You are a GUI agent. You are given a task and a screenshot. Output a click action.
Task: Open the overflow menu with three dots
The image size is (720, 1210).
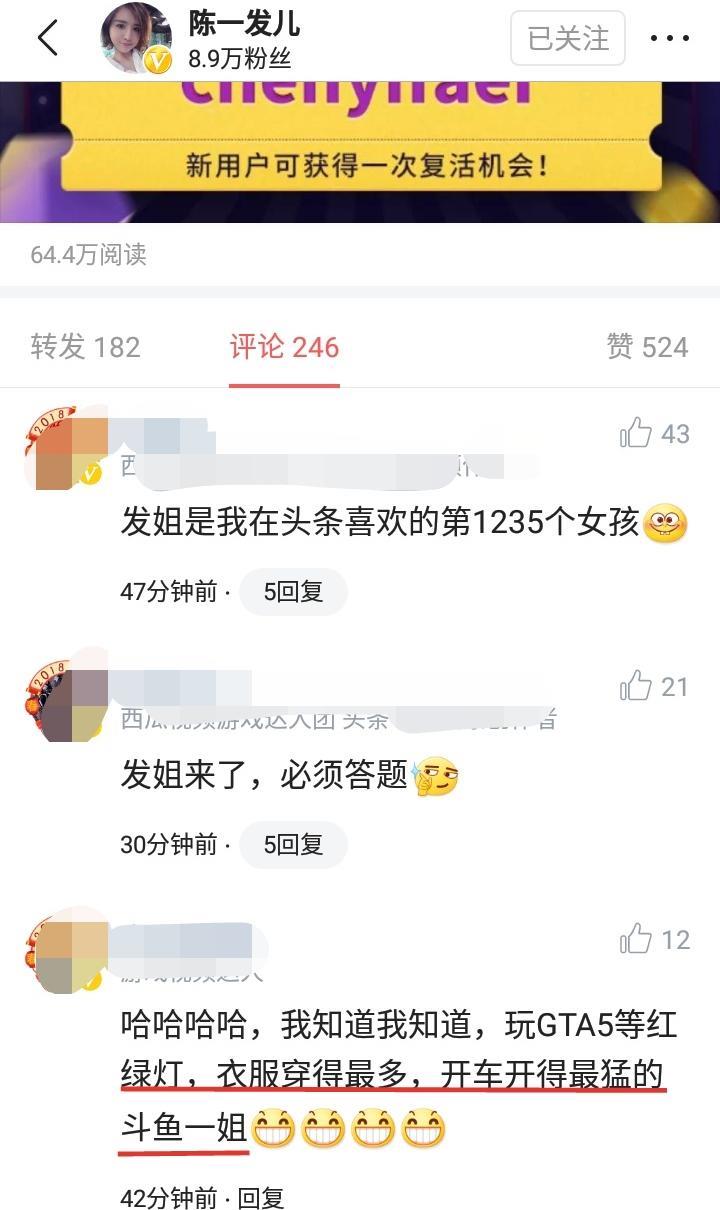click(x=669, y=39)
